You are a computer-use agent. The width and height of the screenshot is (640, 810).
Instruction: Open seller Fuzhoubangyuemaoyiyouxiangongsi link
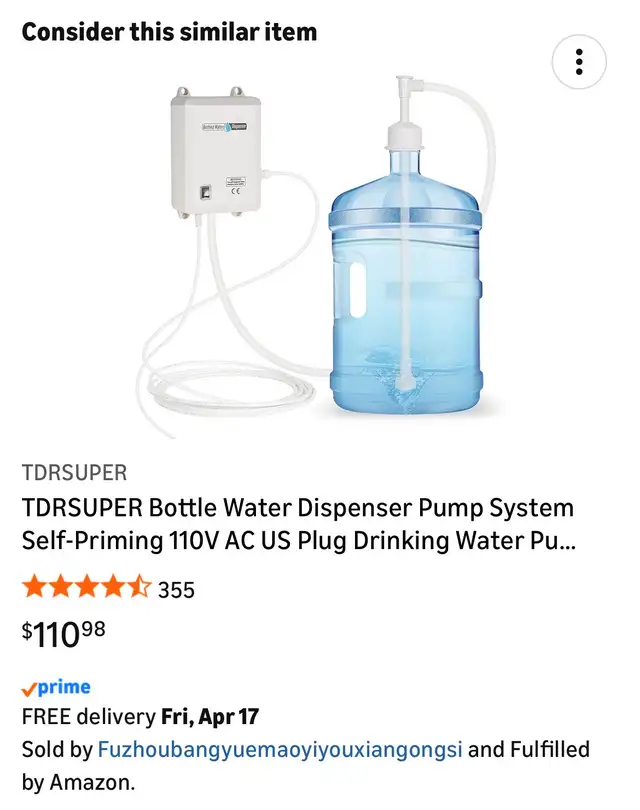pos(280,749)
